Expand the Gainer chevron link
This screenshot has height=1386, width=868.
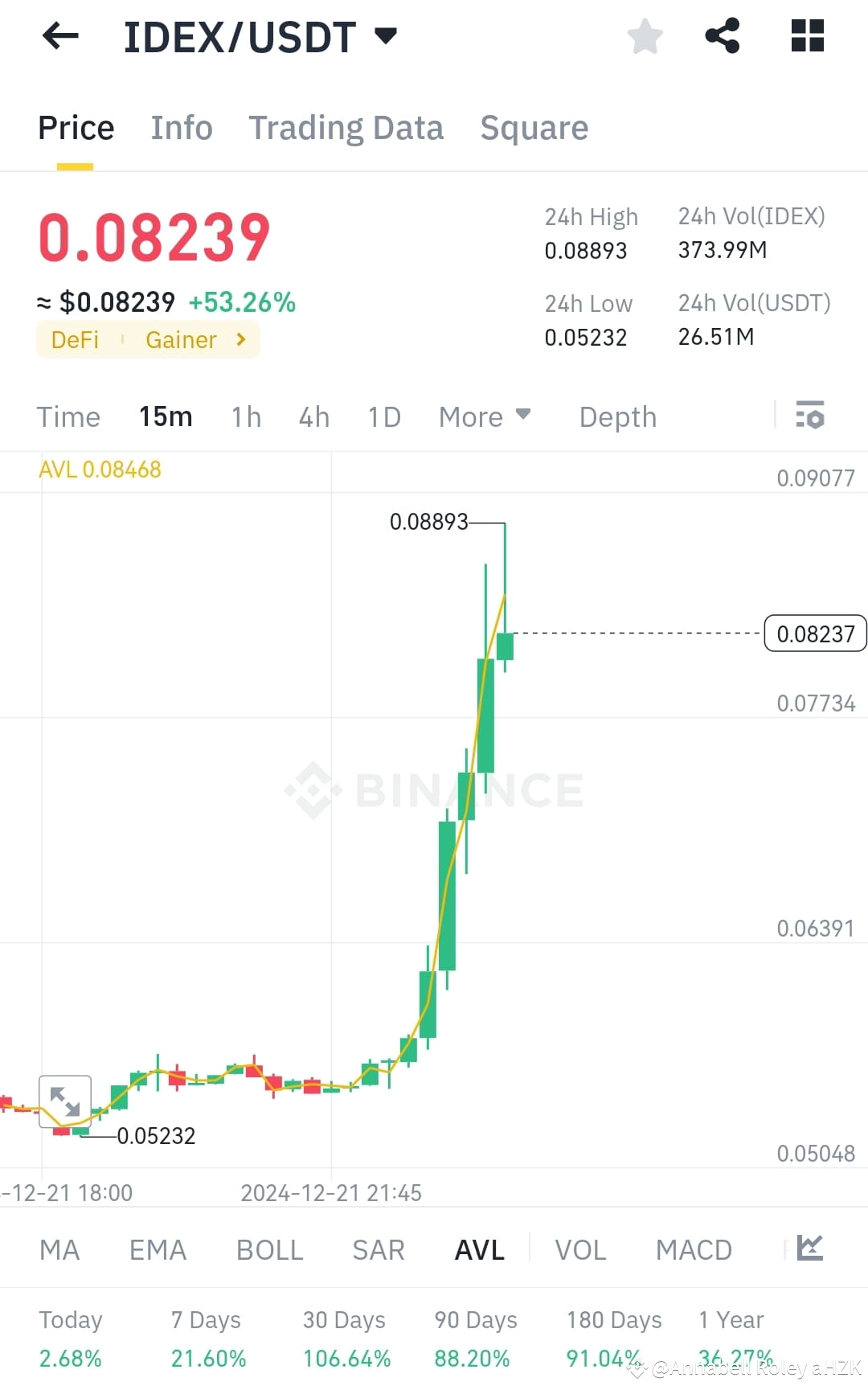240,339
